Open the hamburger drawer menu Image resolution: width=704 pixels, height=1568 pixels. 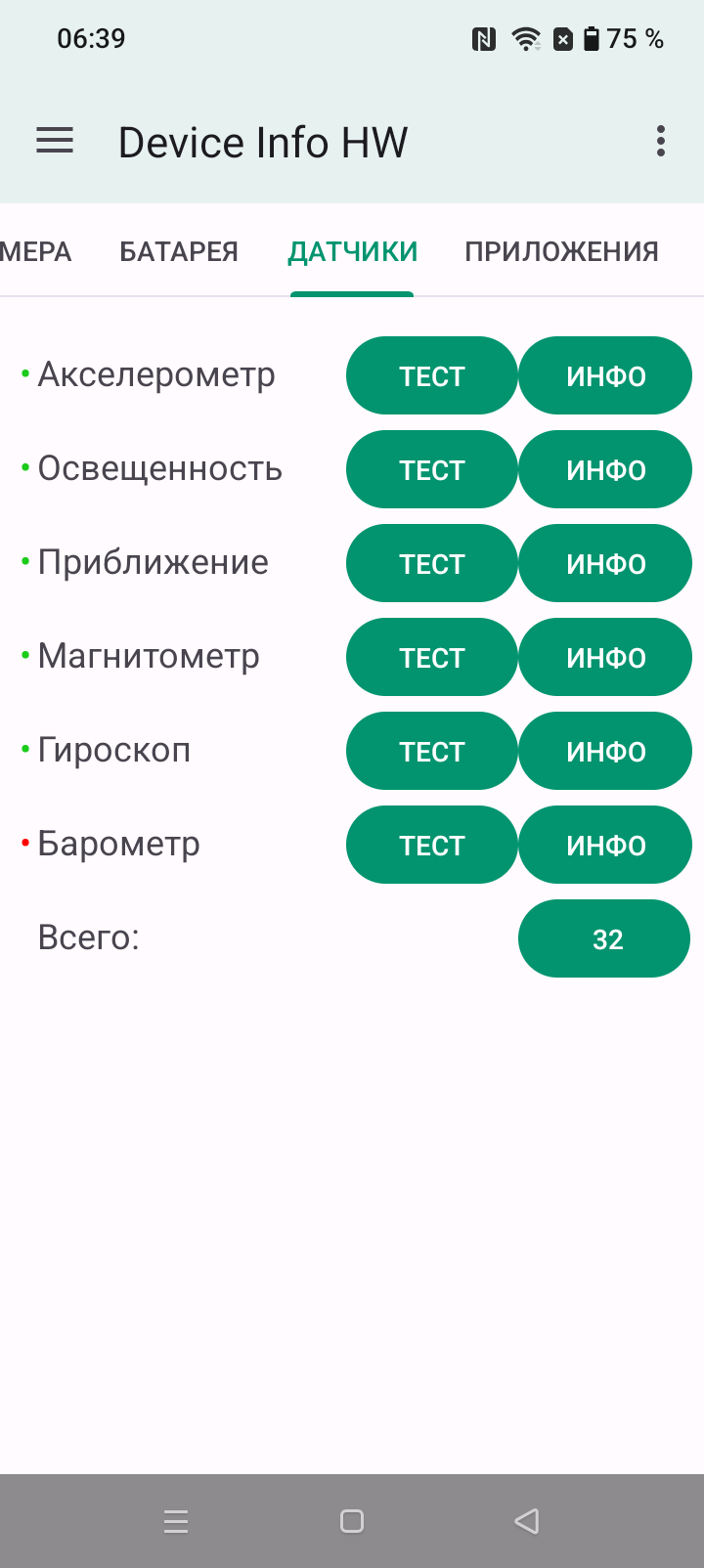point(55,141)
